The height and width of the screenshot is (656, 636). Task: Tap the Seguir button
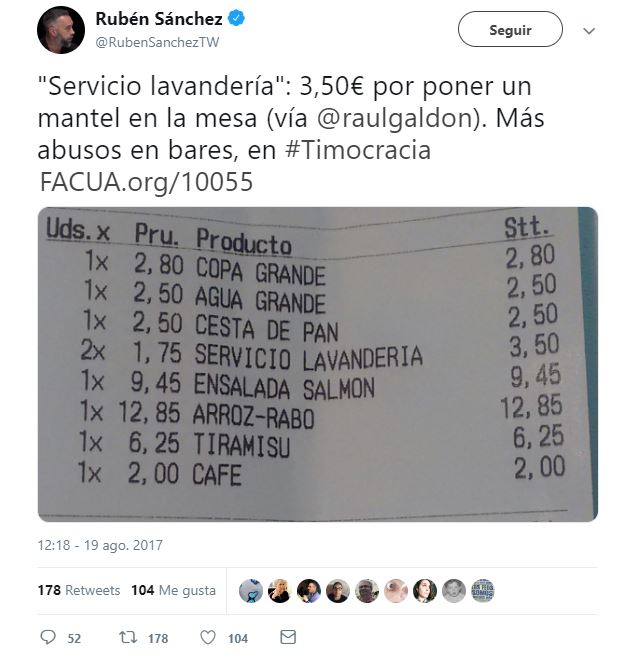tap(510, 30)
